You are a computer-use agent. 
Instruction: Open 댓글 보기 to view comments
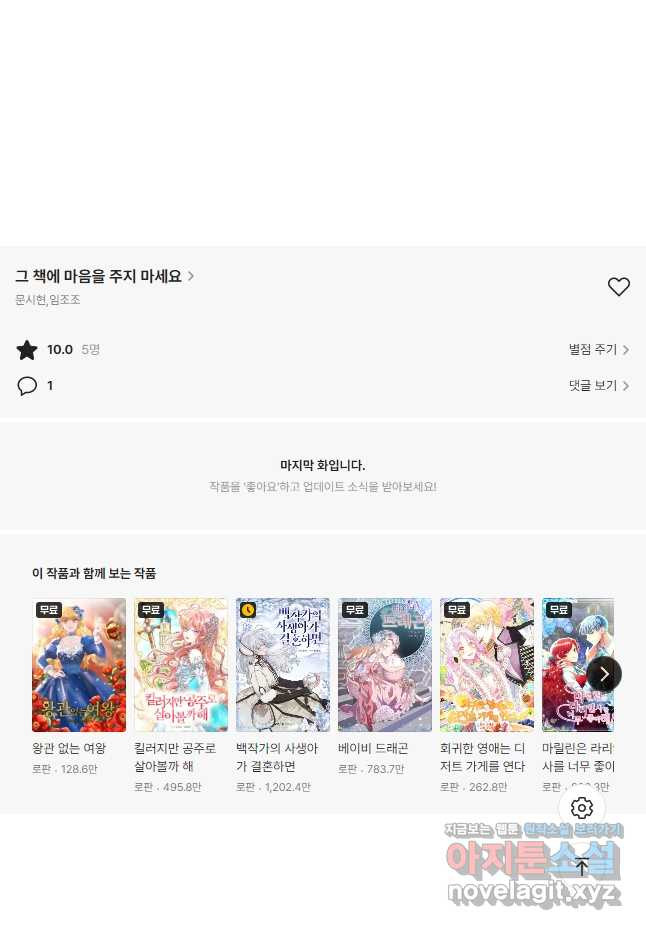pos(598,385)
